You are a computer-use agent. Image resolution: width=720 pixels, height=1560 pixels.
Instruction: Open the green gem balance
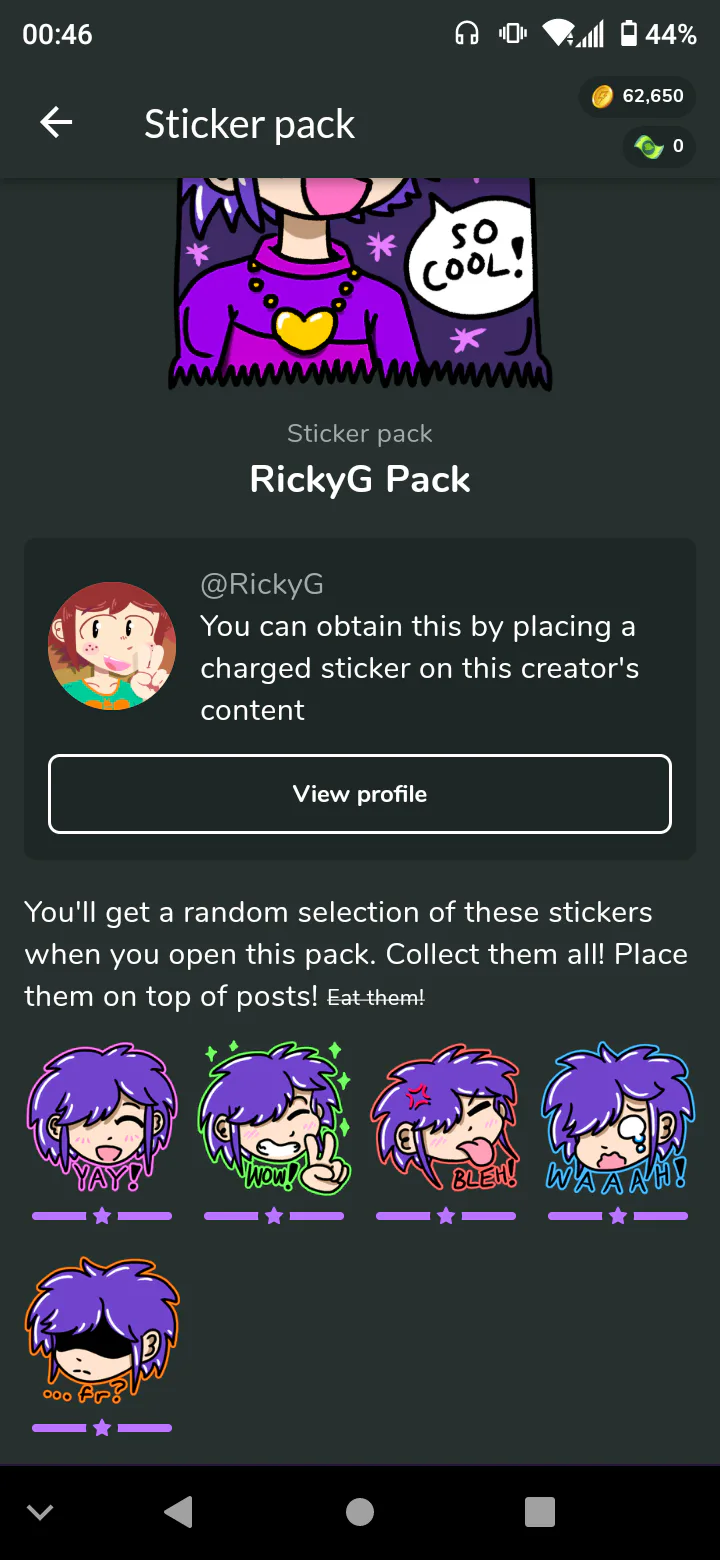tap(659, 147)
